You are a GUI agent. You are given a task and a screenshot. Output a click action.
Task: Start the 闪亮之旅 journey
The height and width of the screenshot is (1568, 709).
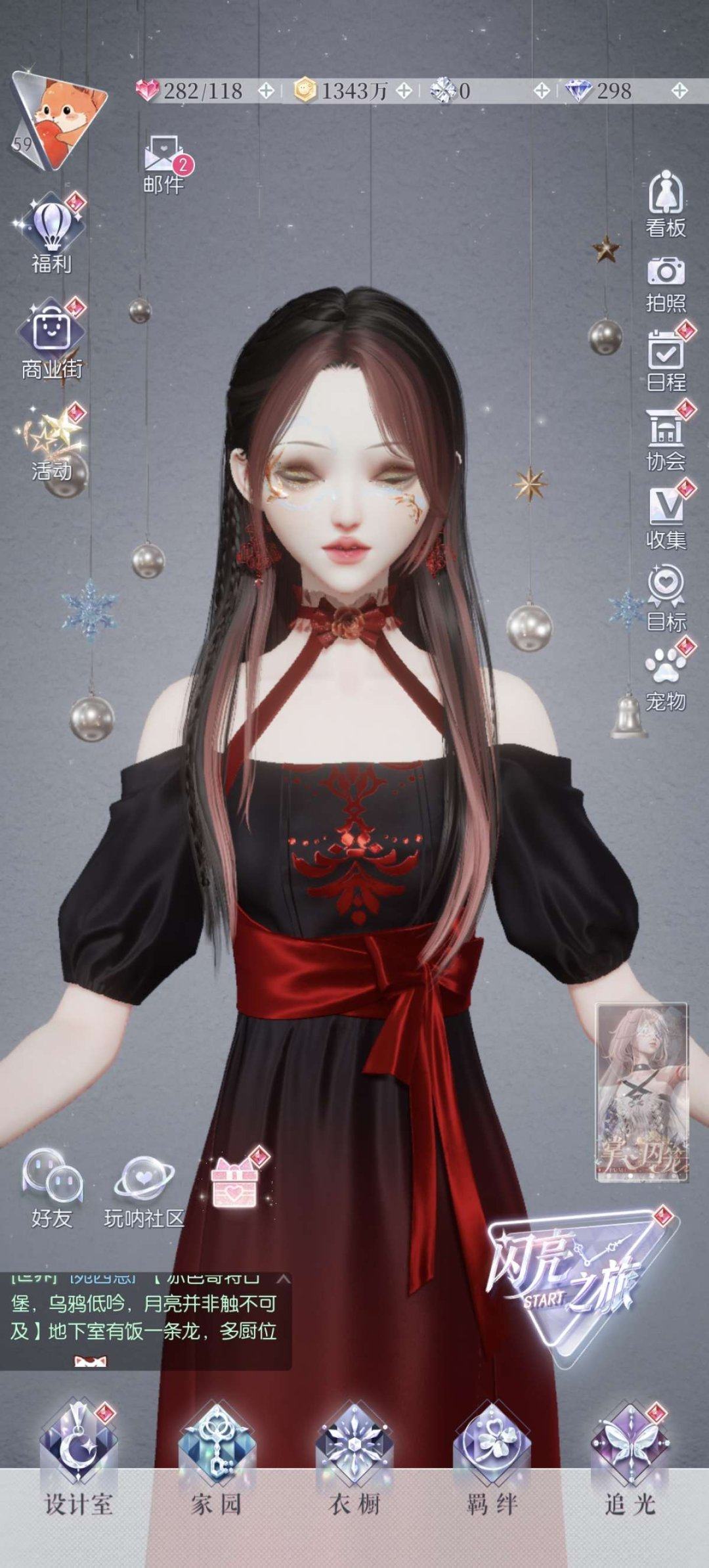570,1280
